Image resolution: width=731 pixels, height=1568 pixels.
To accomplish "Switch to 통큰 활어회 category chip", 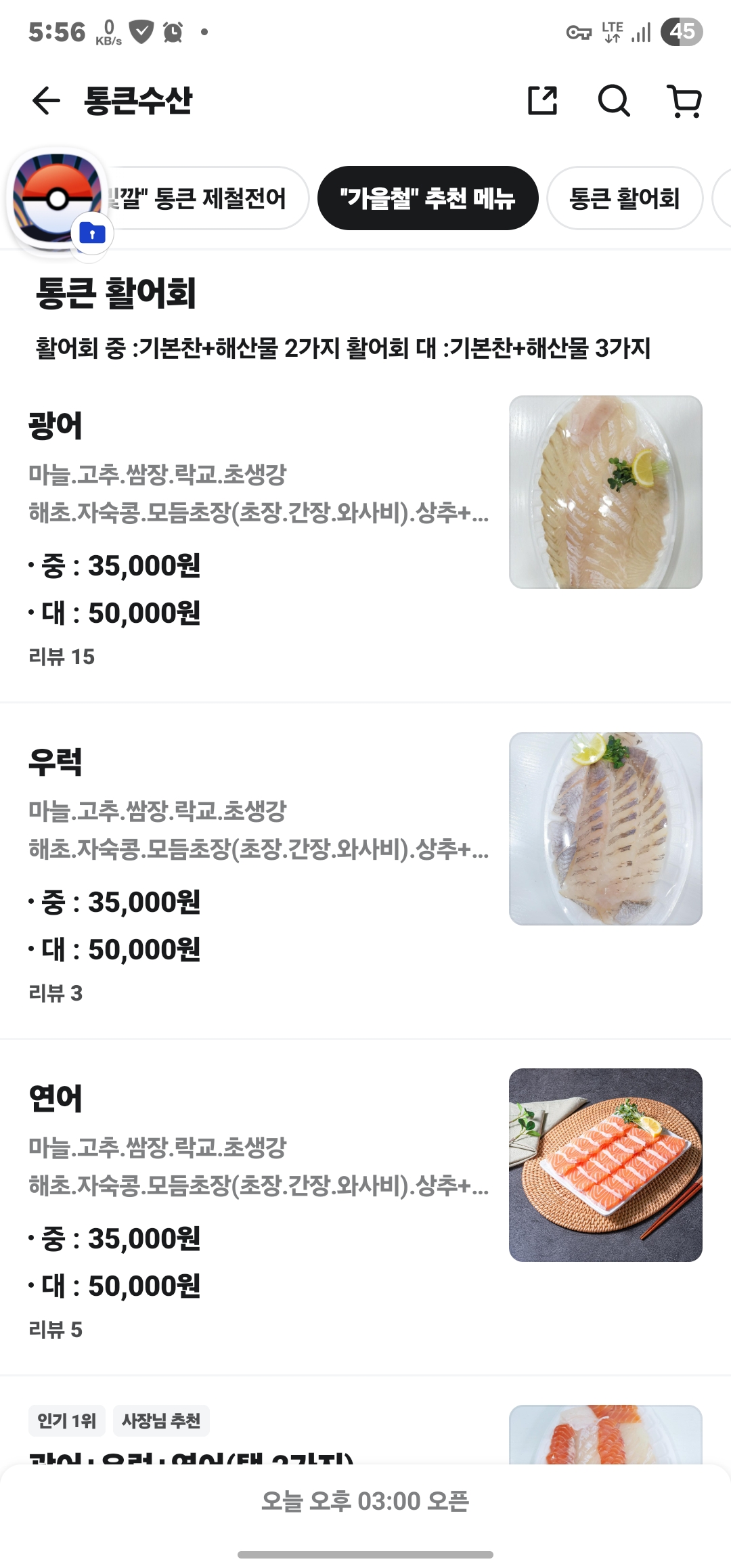I will click(x=624, y=198).
